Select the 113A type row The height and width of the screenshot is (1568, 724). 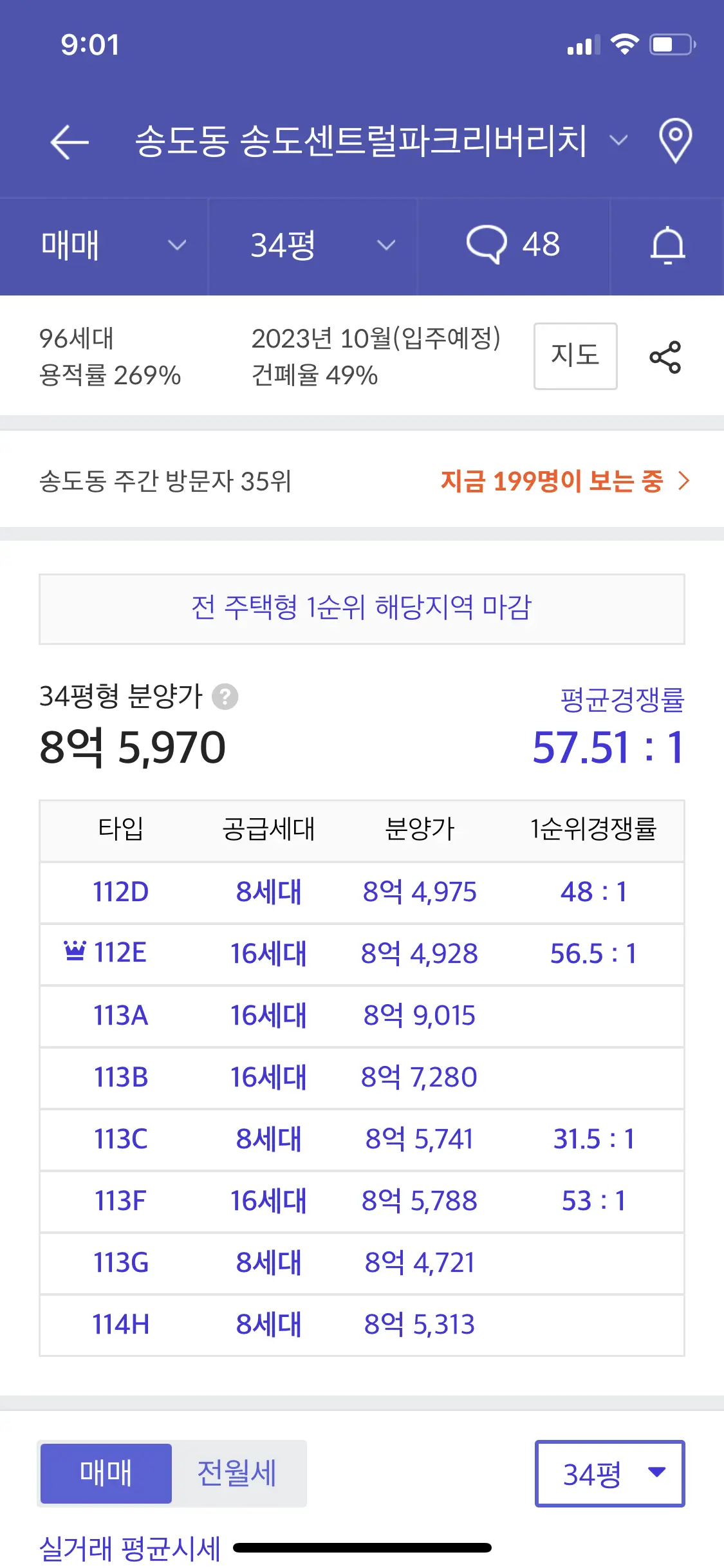click(x=362, y=1016)
